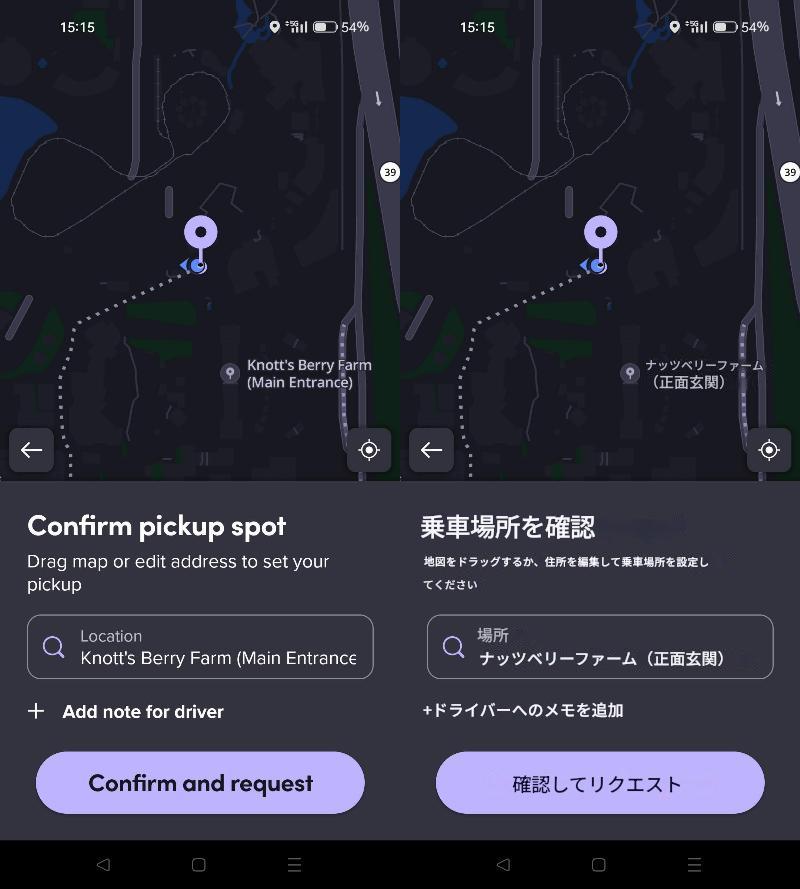Tap ドライバーへのメモを追加
Viewport: 800px width, 889px height.
(523, 710)
